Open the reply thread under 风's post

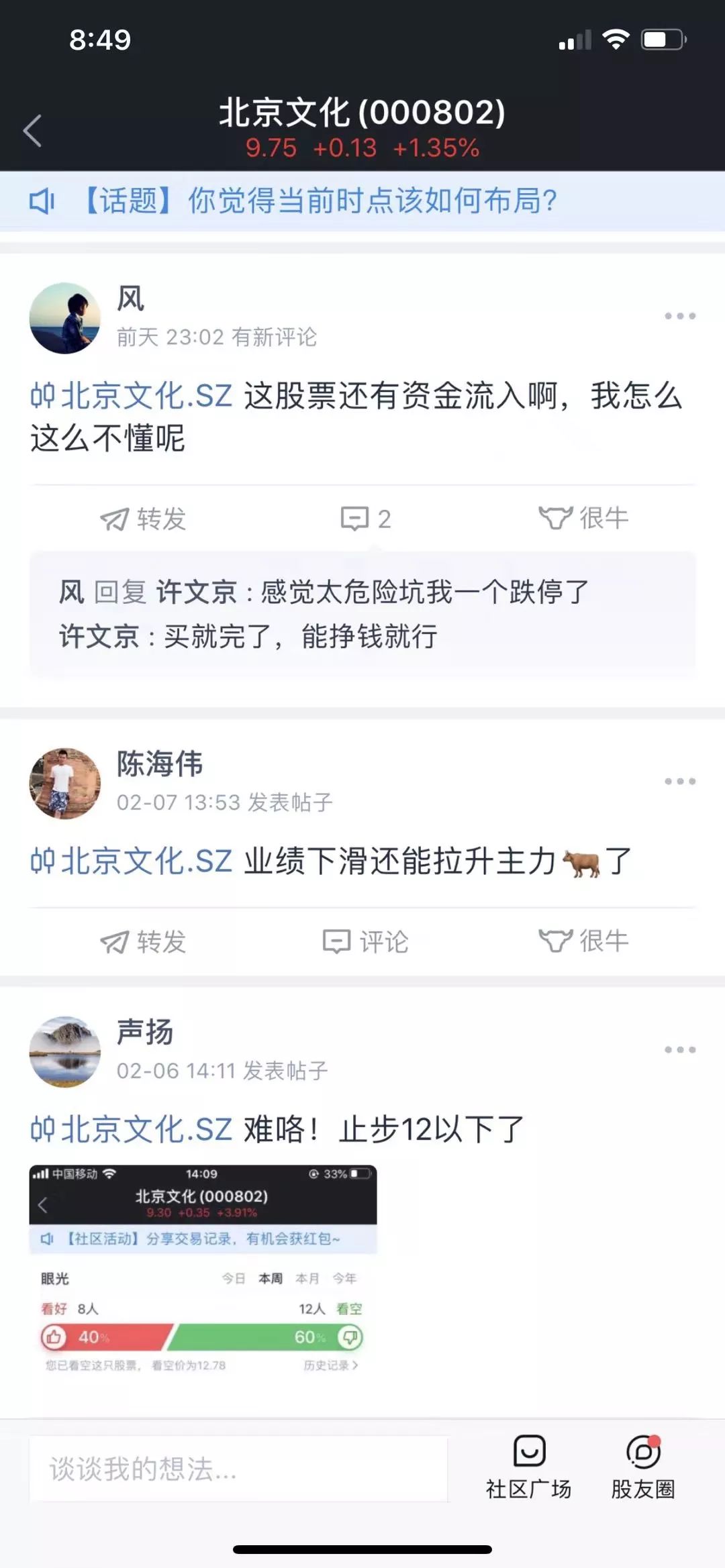(x=362, y=614)
